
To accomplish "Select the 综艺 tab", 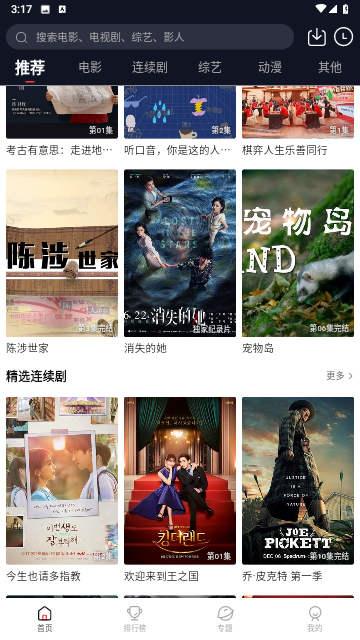I will coord(209,67).
